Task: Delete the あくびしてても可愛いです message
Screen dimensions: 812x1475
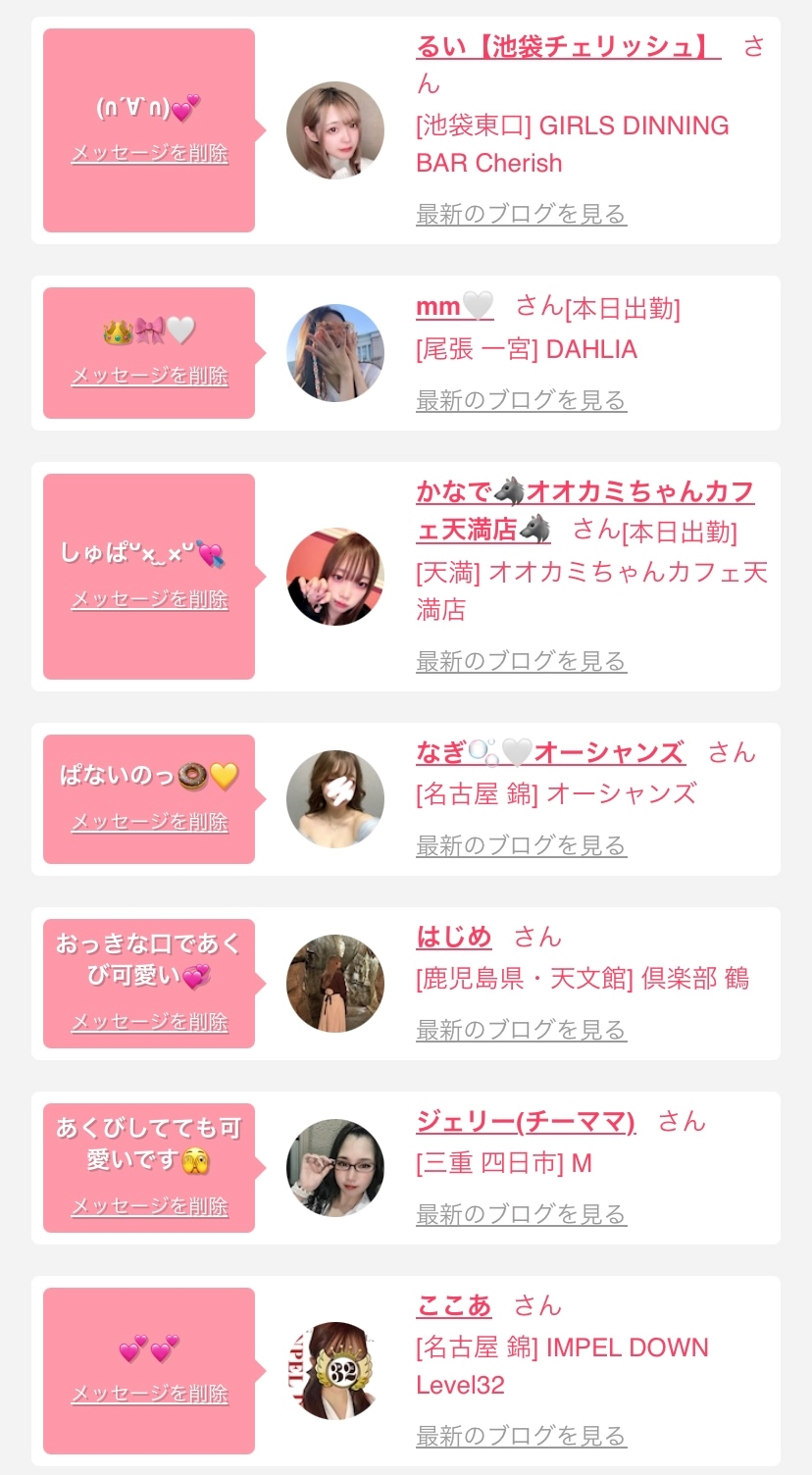Action: click(x=150, y=1206)
